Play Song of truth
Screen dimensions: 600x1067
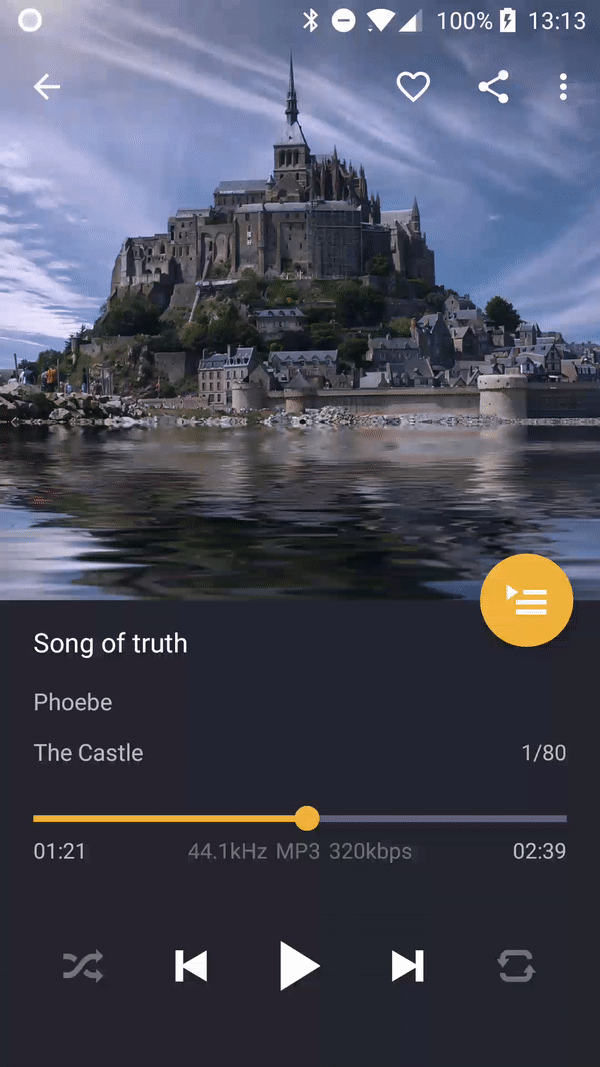[299, 966]
